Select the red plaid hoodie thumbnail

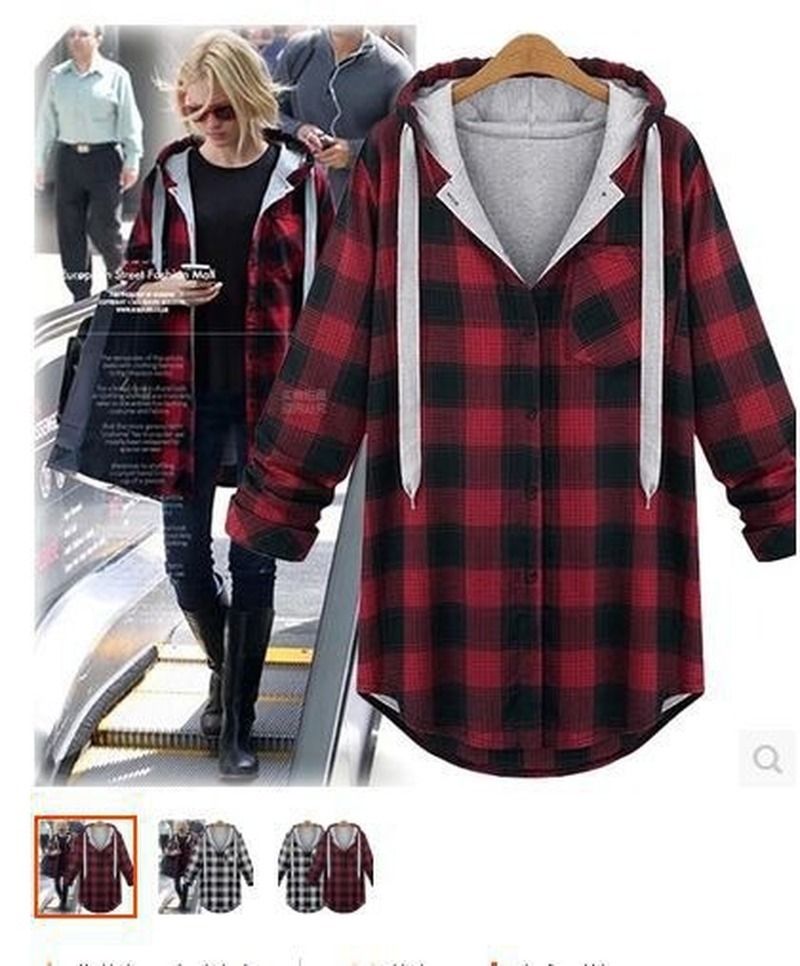coord(86,866)
